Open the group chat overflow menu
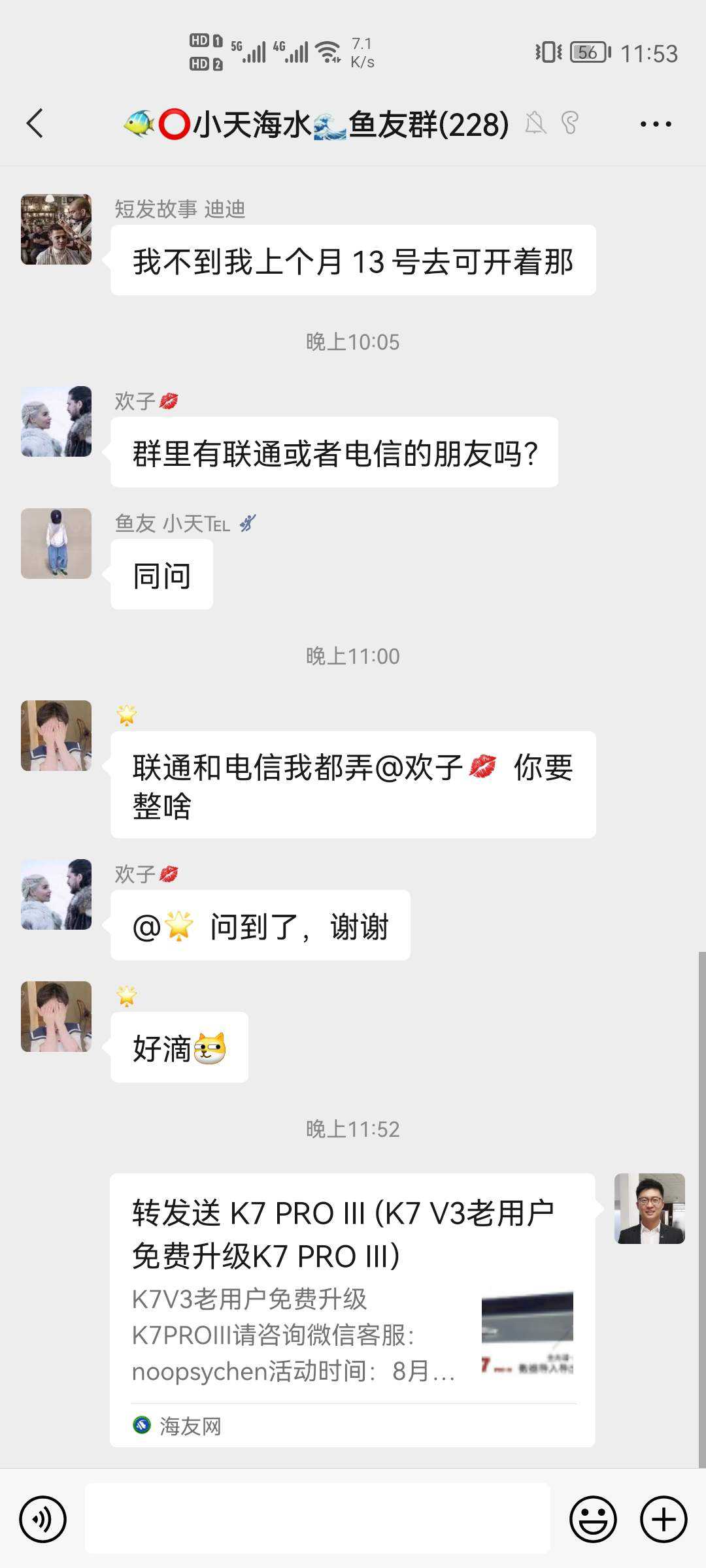The width and height of the screenshot is (706, 1568). tap(655, 123)
